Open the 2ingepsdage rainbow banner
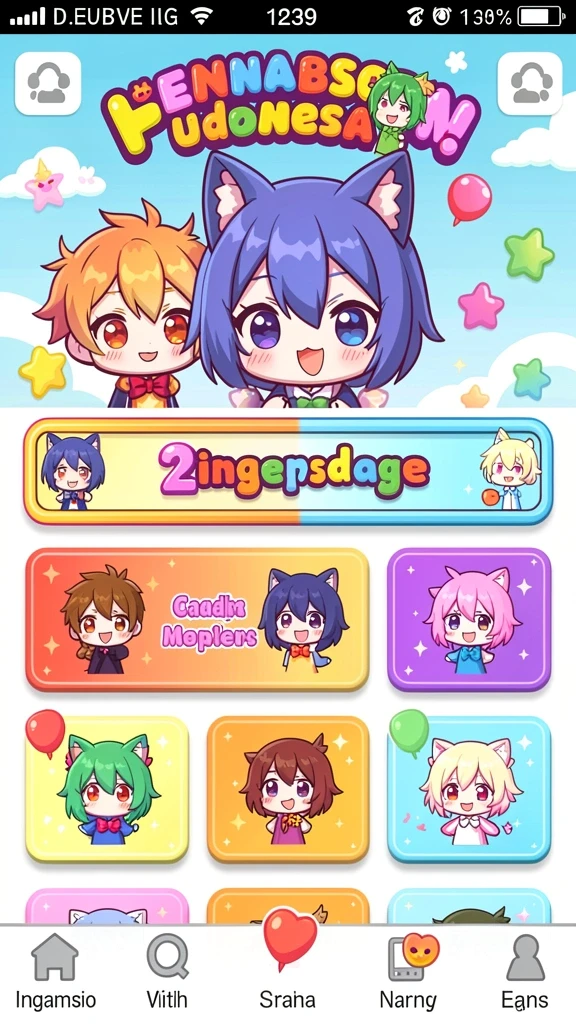Screen dimensions: 576x1024 (x=288, y=471)
